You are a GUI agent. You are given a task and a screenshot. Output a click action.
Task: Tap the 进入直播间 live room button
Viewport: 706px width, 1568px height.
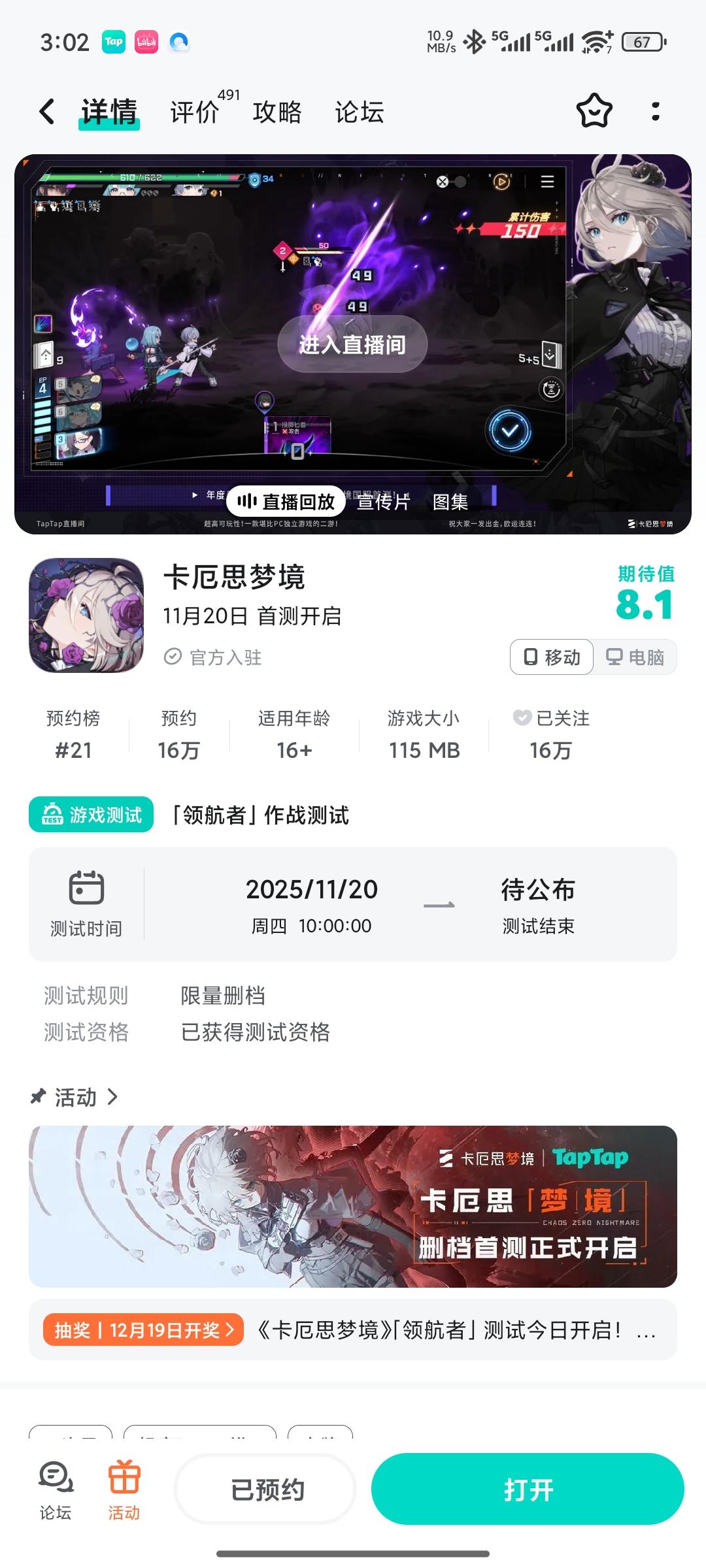352,344
